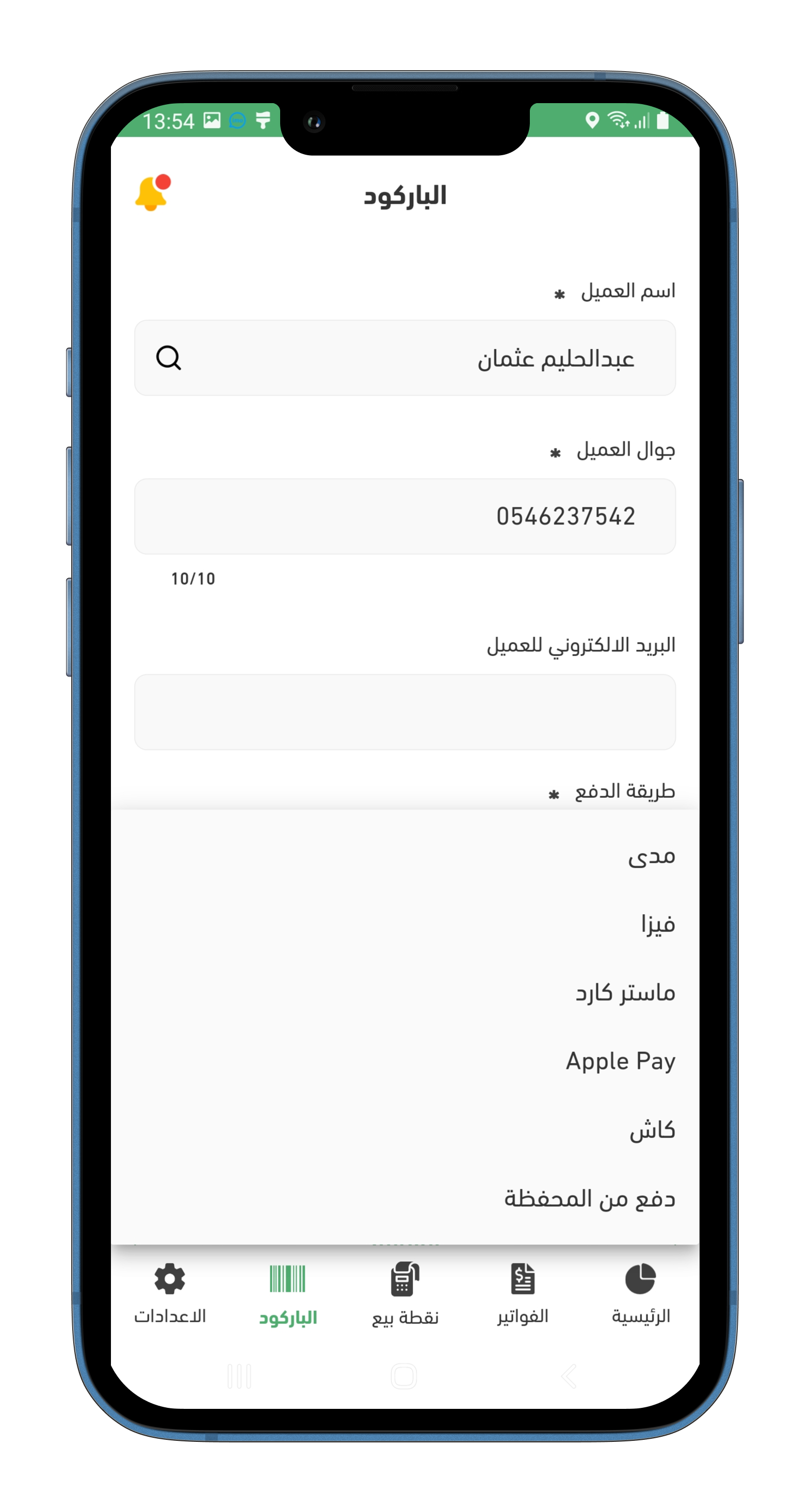Viewport: 810px width, 1512px height.
Task: Tap the system home button
Action: [404, 1376]
